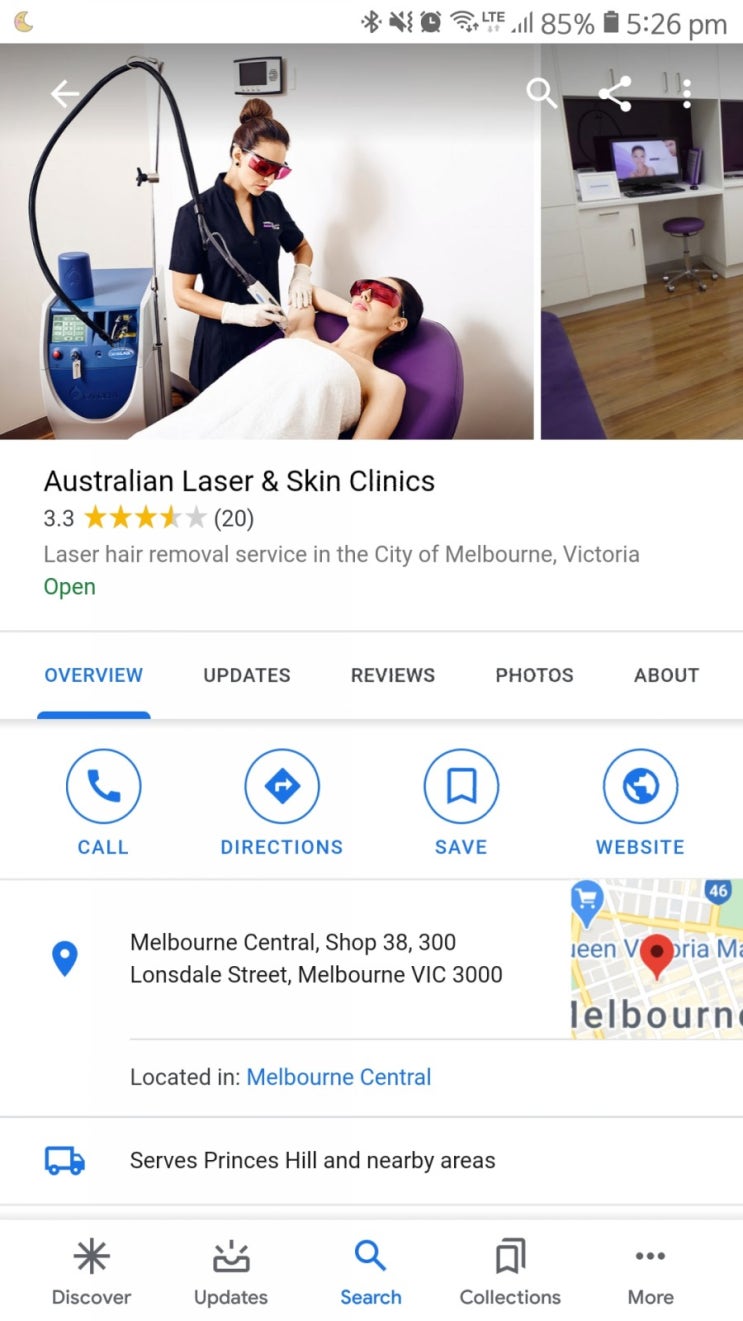Navigate back with the arrow at top left
The width and height of the screenshot is (743, 1321).
(64, 93)
